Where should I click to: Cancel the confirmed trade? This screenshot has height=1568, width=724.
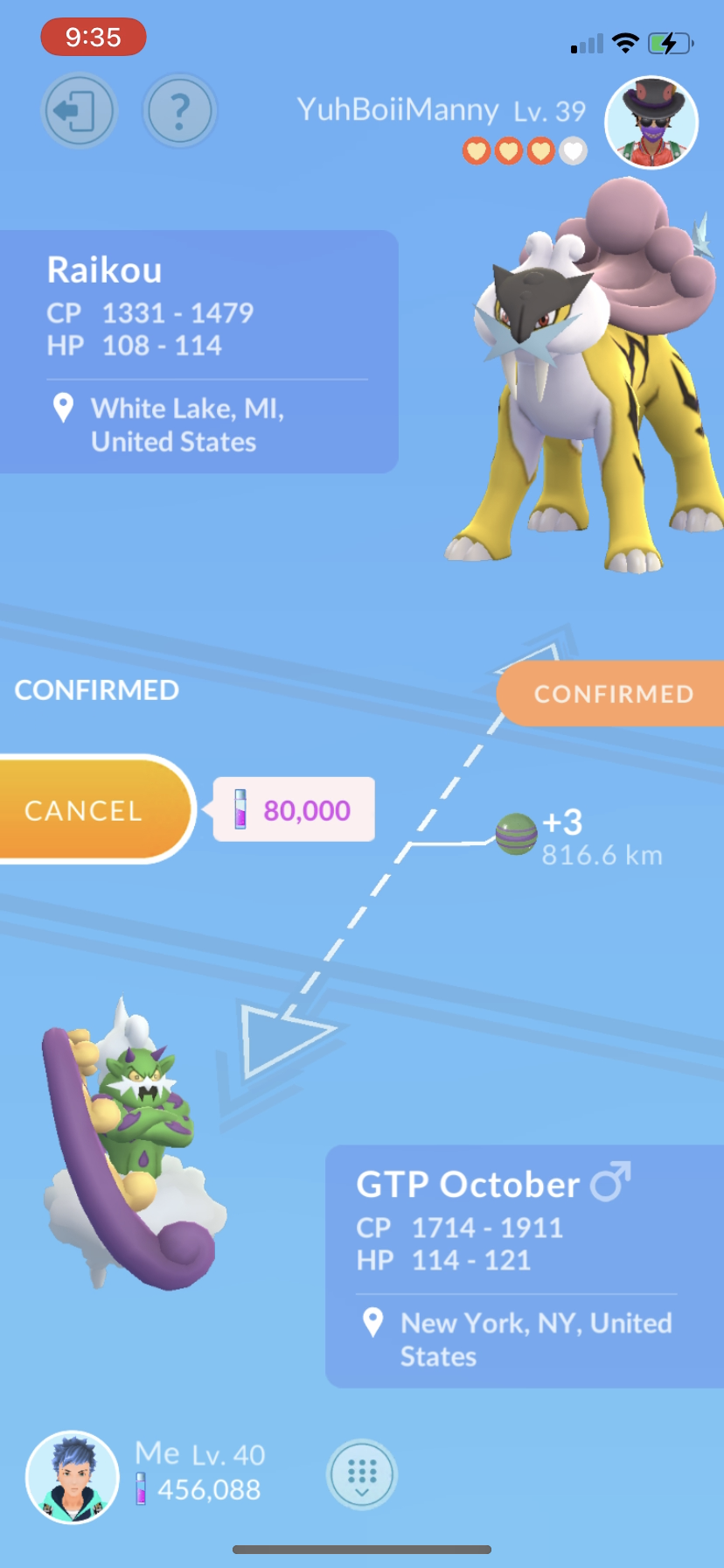click(x=87, y=810)
